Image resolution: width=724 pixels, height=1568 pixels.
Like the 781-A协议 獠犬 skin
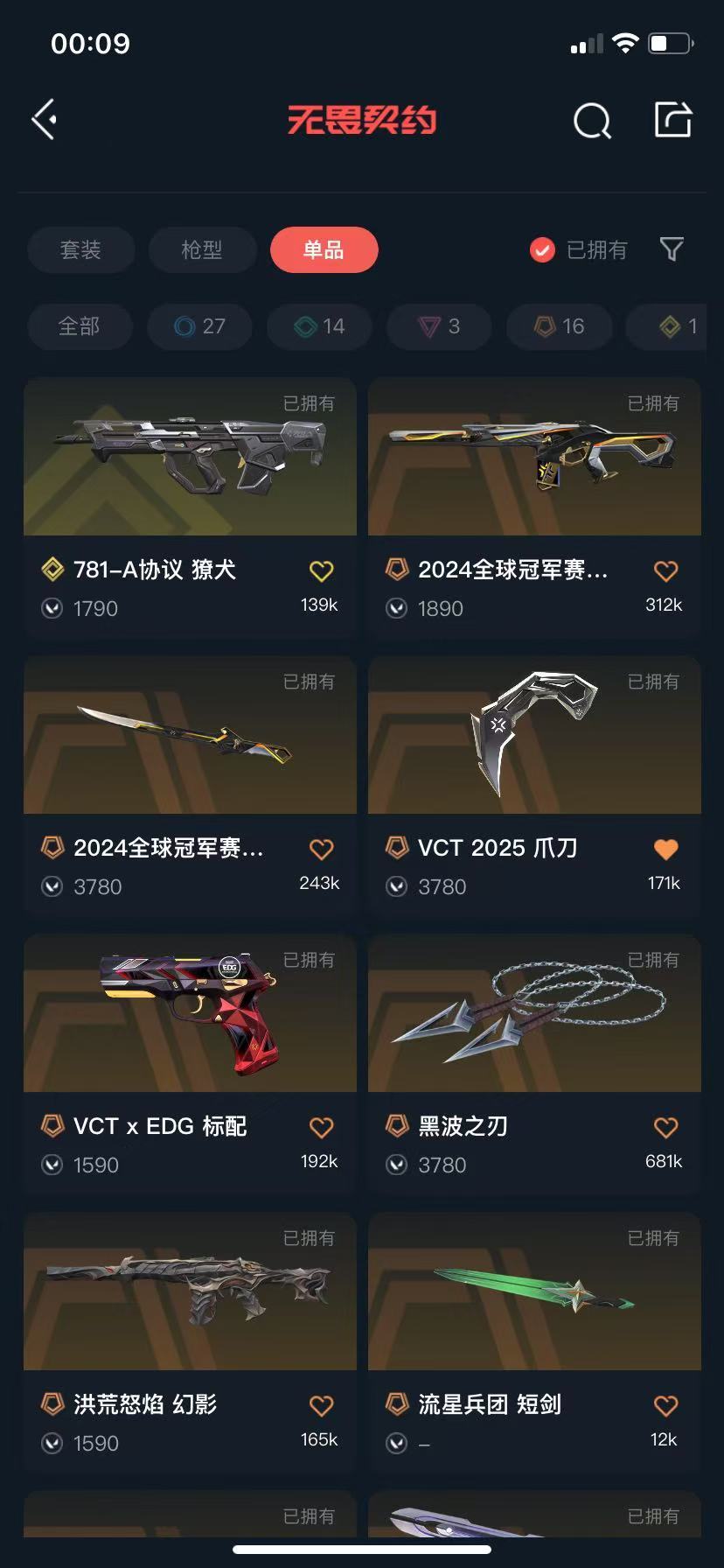point(322,570)
